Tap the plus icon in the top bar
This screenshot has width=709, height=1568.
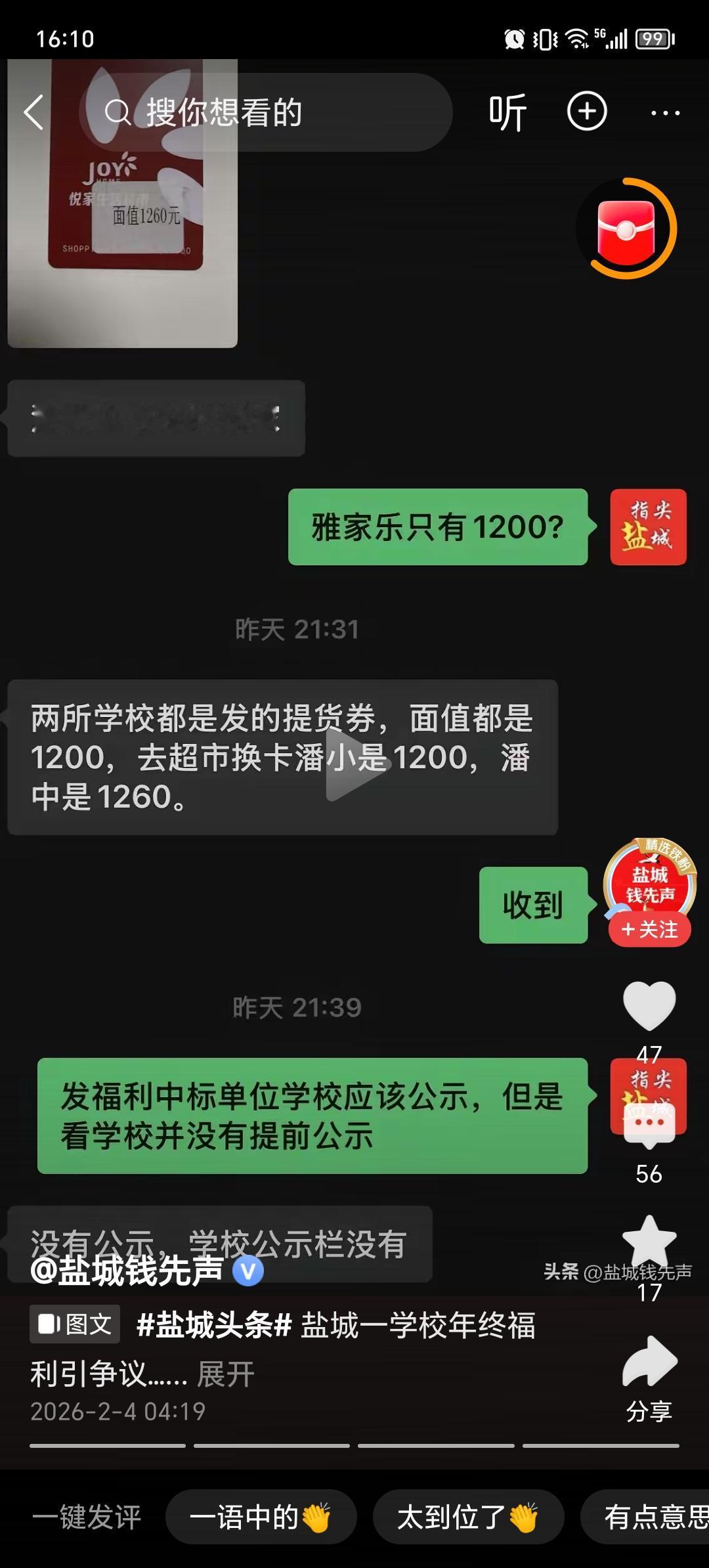click(588, 112)
